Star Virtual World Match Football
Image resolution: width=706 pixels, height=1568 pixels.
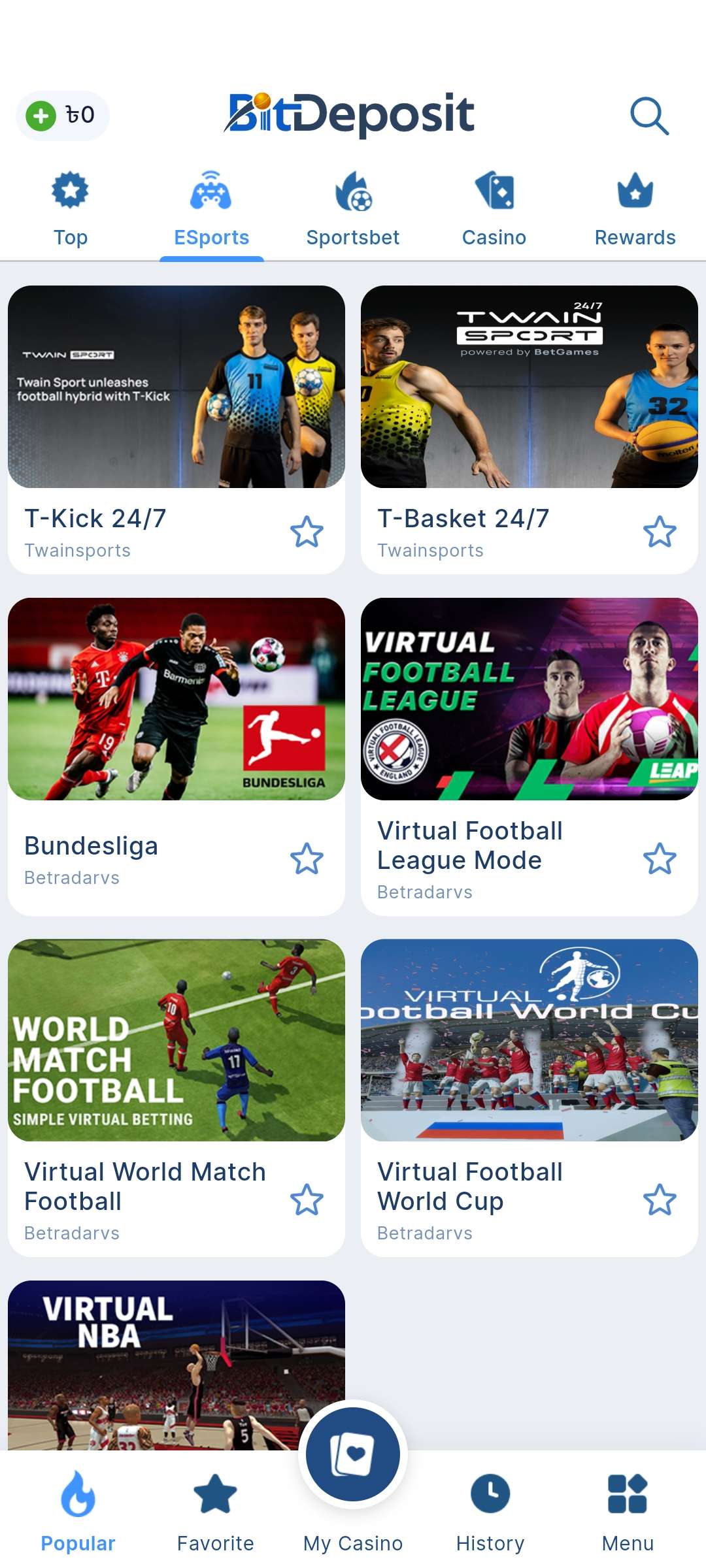click(x=307, y=1200)
